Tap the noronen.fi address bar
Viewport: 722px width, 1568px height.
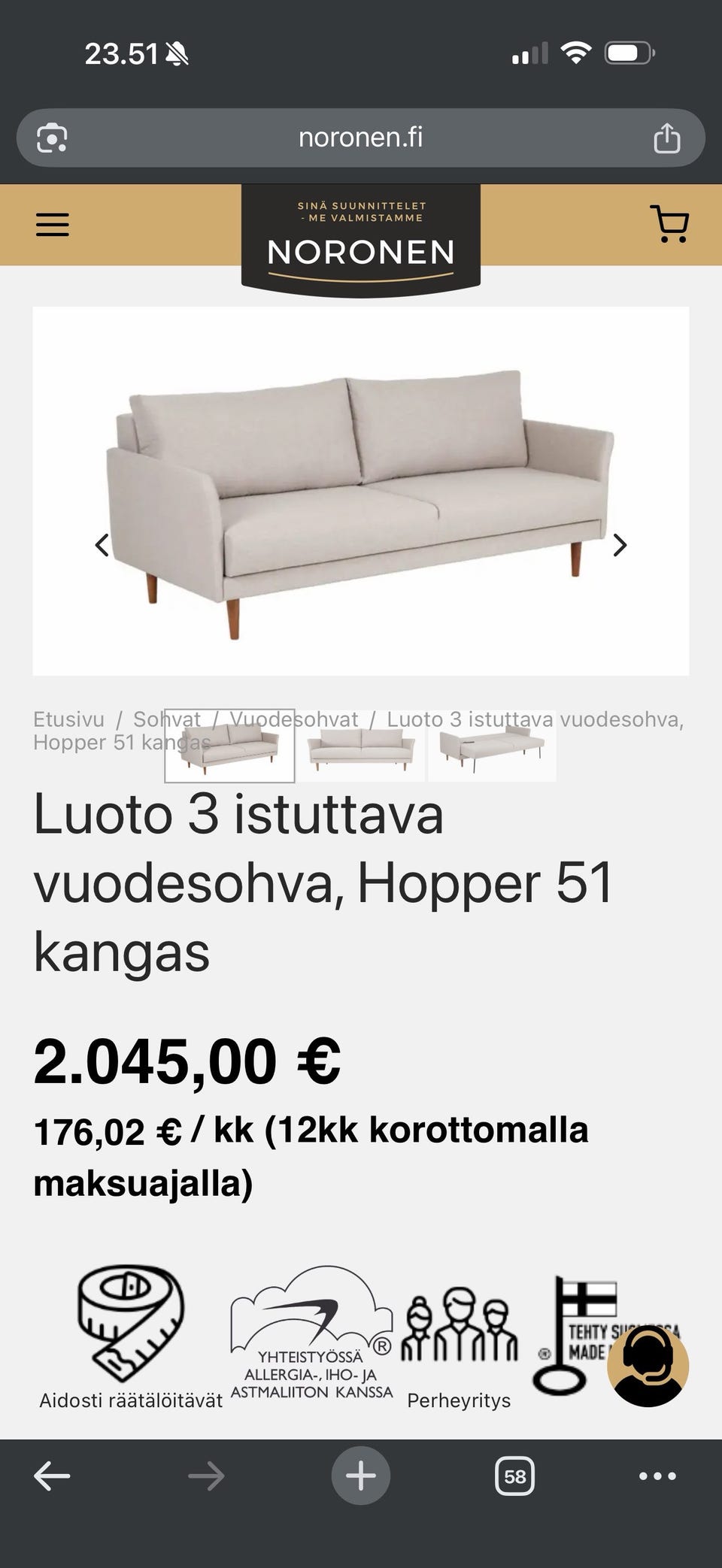click(x=360, y=138)
